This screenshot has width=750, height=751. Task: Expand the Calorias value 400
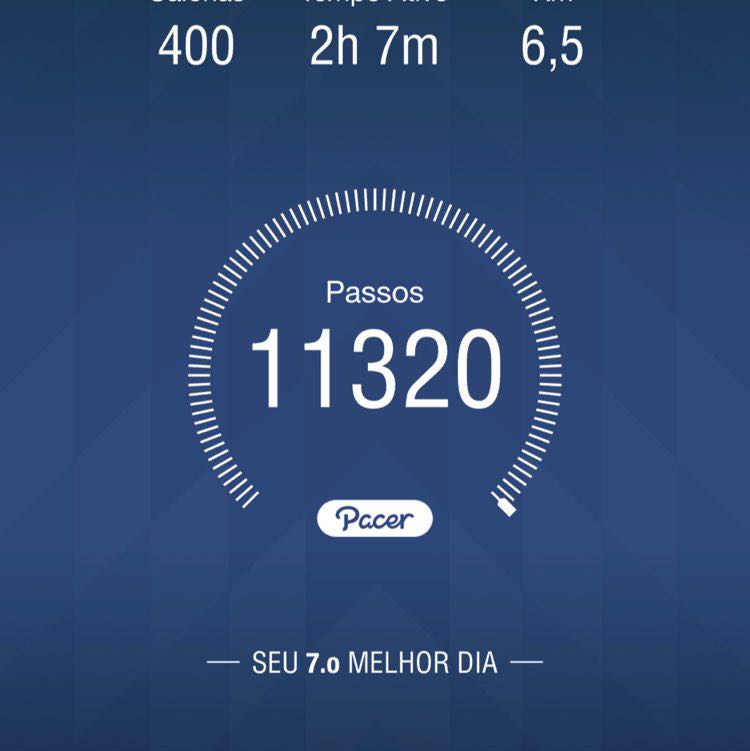(198, 42)
